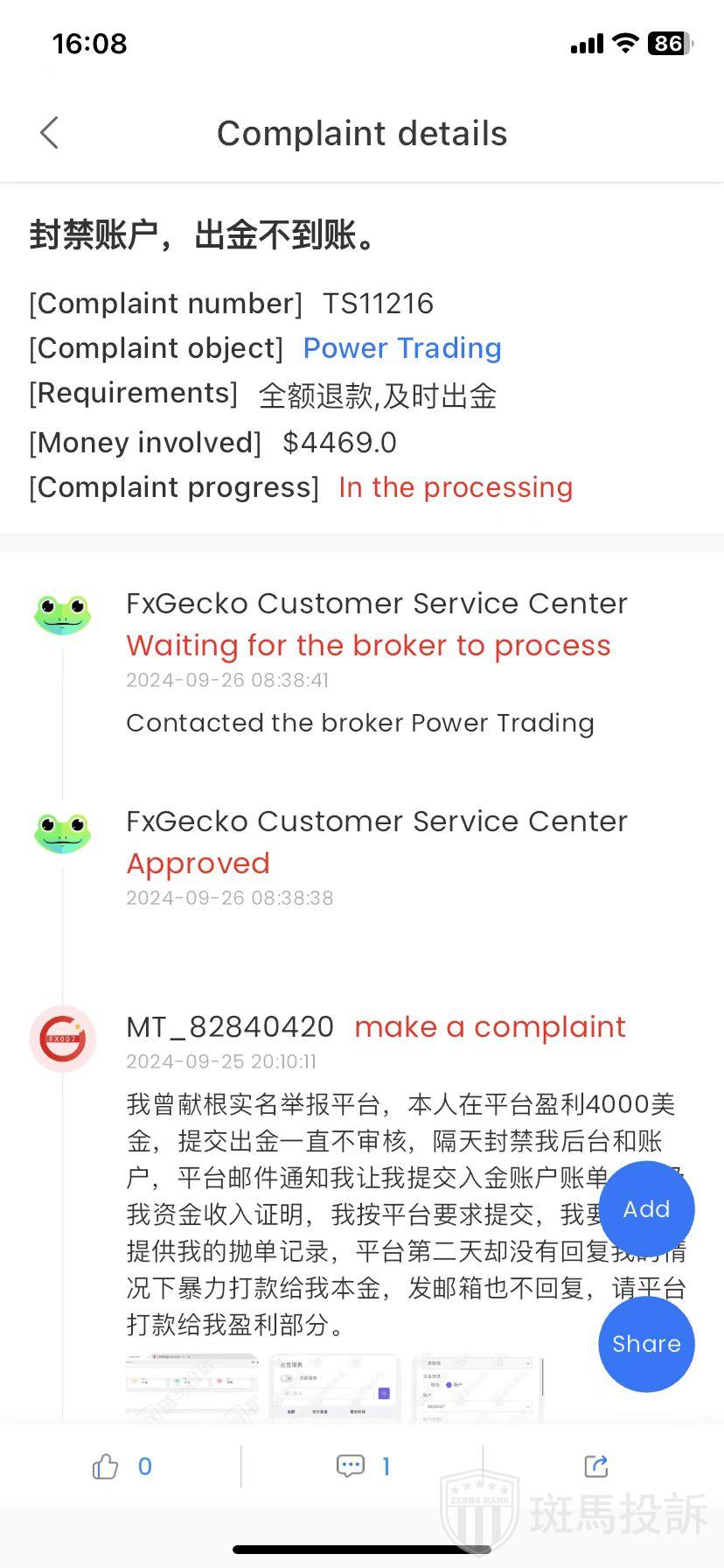Share the complaint via bottom bar icon
Screen dimensions: 724x1568
coord(595,1466)
